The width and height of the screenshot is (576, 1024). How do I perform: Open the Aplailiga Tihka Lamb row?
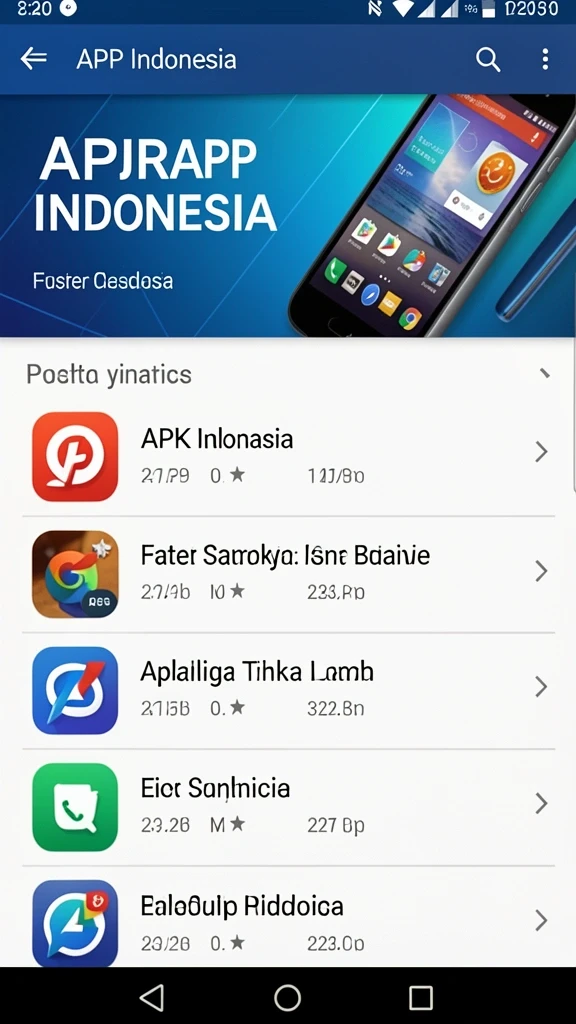click(288, 690)
